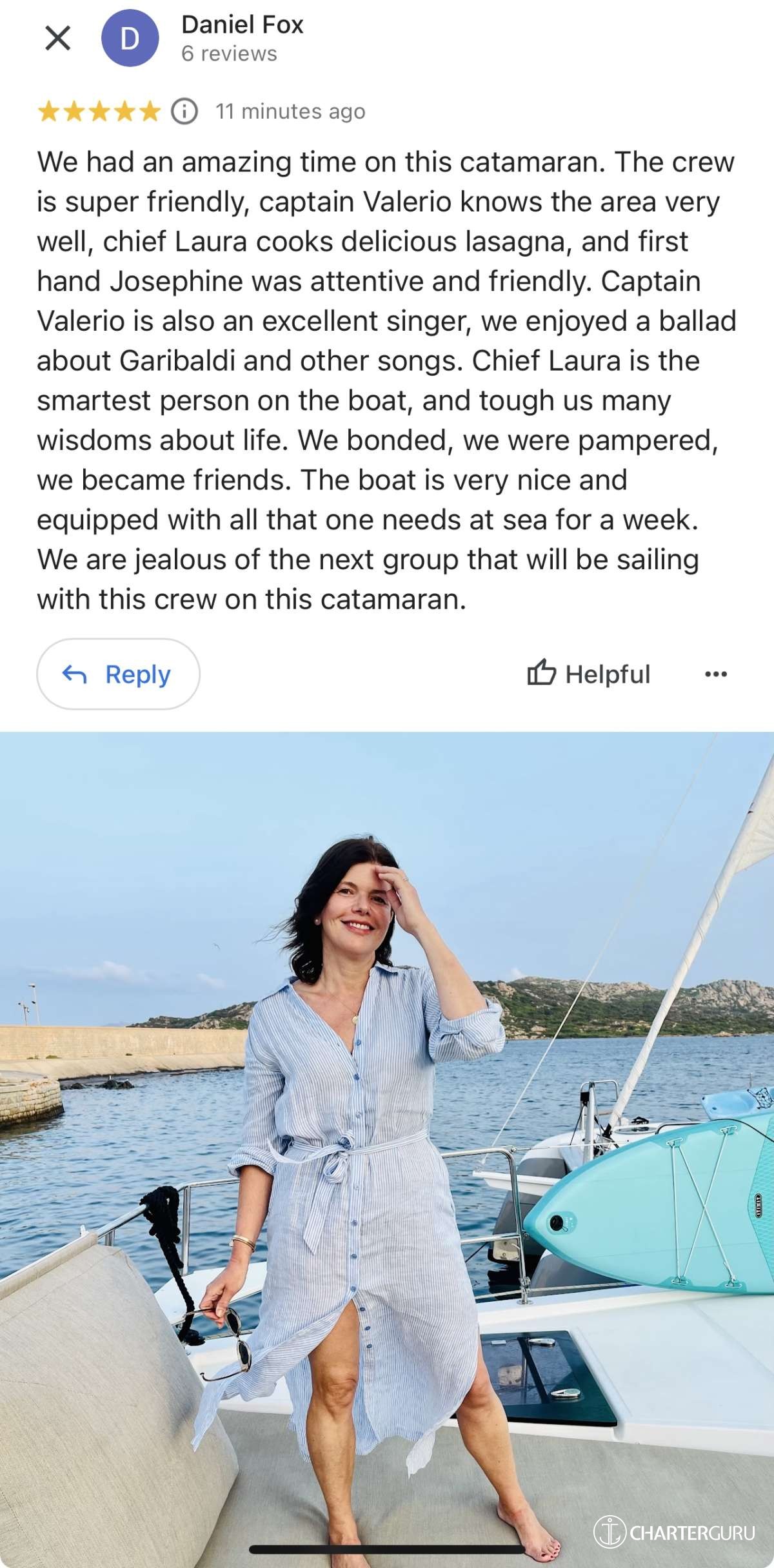Close the review with the X icon

point(58,38)
